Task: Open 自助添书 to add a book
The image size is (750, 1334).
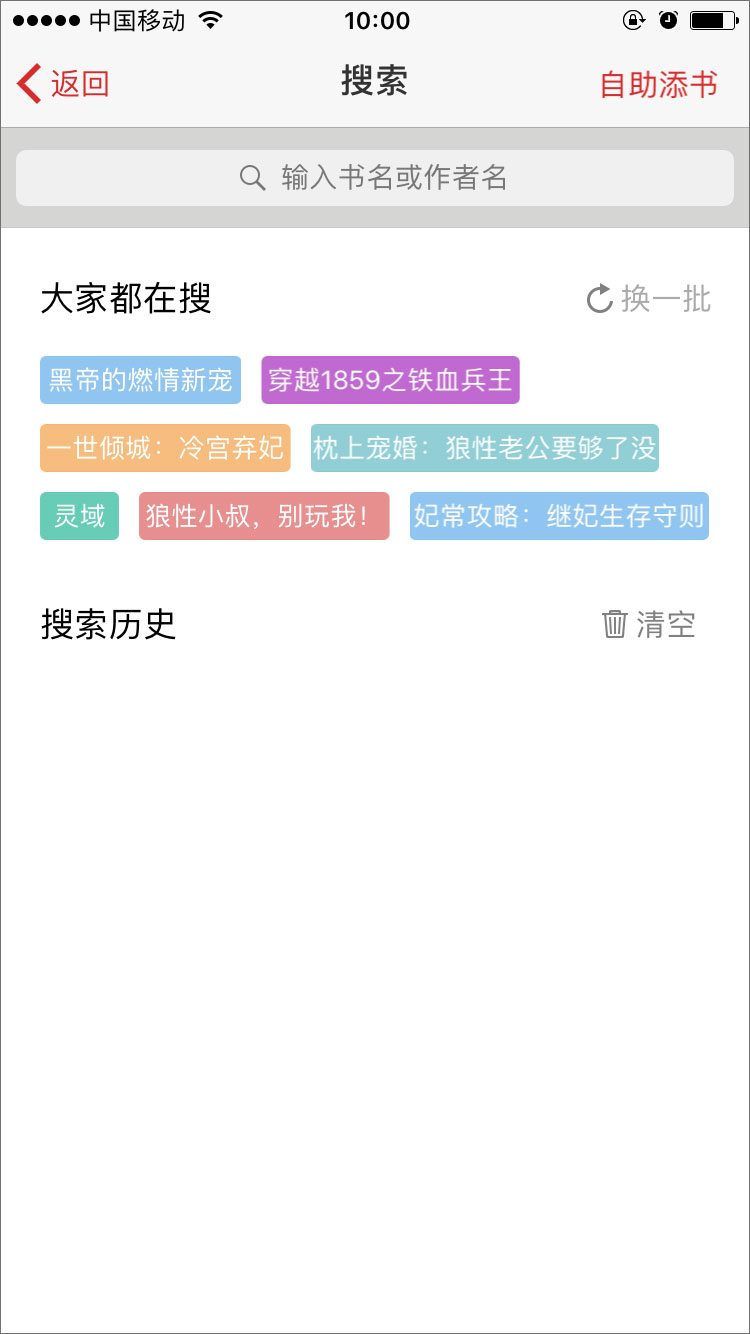Action: click(658, 84)
